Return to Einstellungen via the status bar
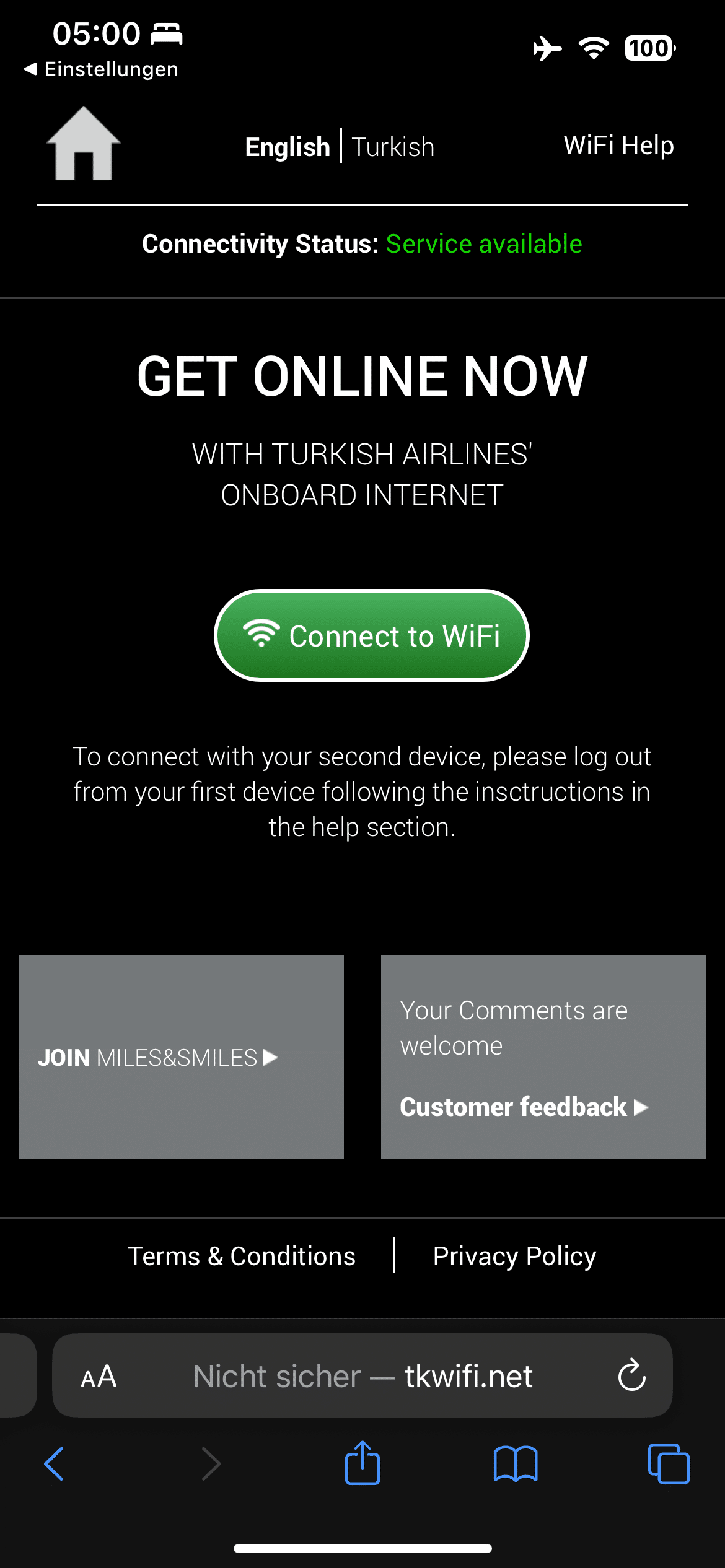Image resolution: width=725 pixels, height=1568 pixels. pyautogui.click(x=101, y=69)
